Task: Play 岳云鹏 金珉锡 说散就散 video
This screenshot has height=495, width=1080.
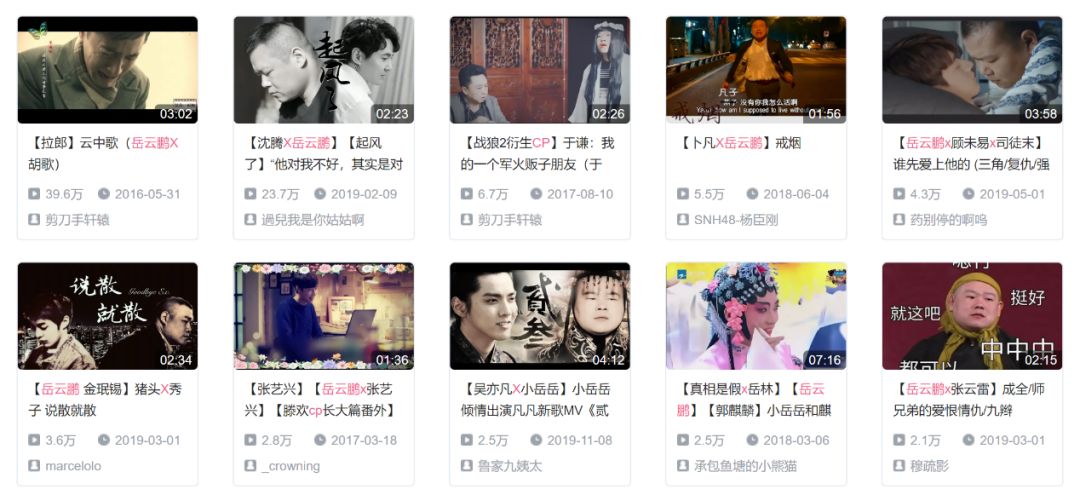Action: coord(107,316)
